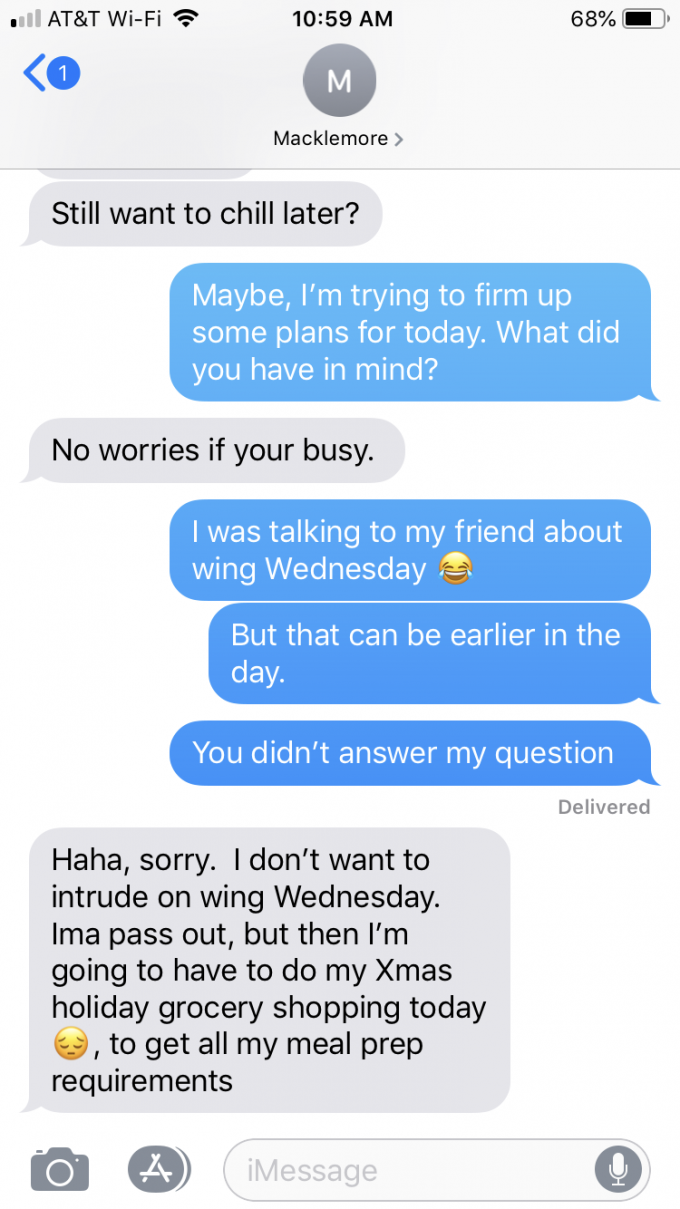Viewport: 680px width, 1209px height.
Task: Open the iMessage App Store drawer
Action: 159,1168
